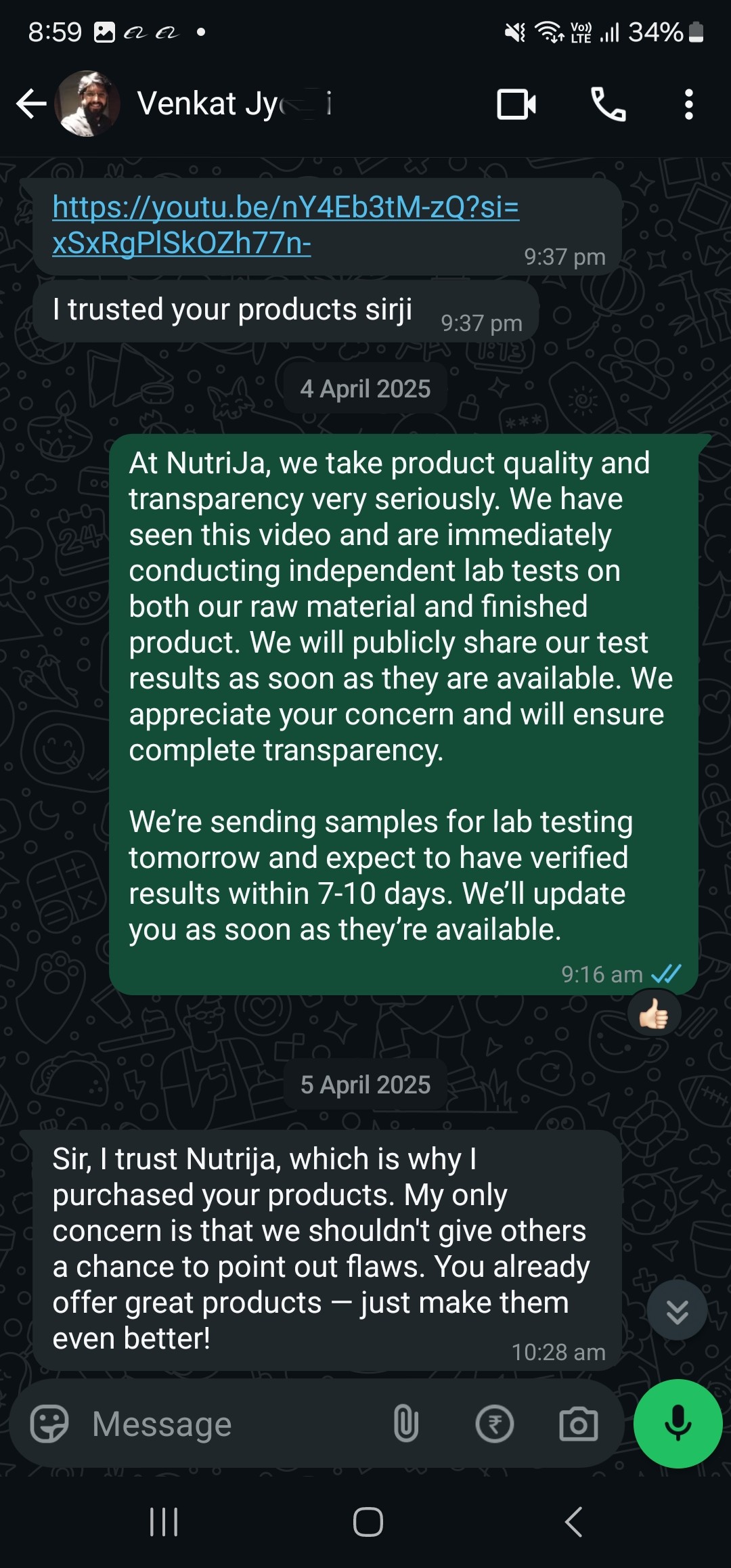Attach a file with the paperclip
Image resolution: width=731 pixels, height=1568 pixels.
405,1423
